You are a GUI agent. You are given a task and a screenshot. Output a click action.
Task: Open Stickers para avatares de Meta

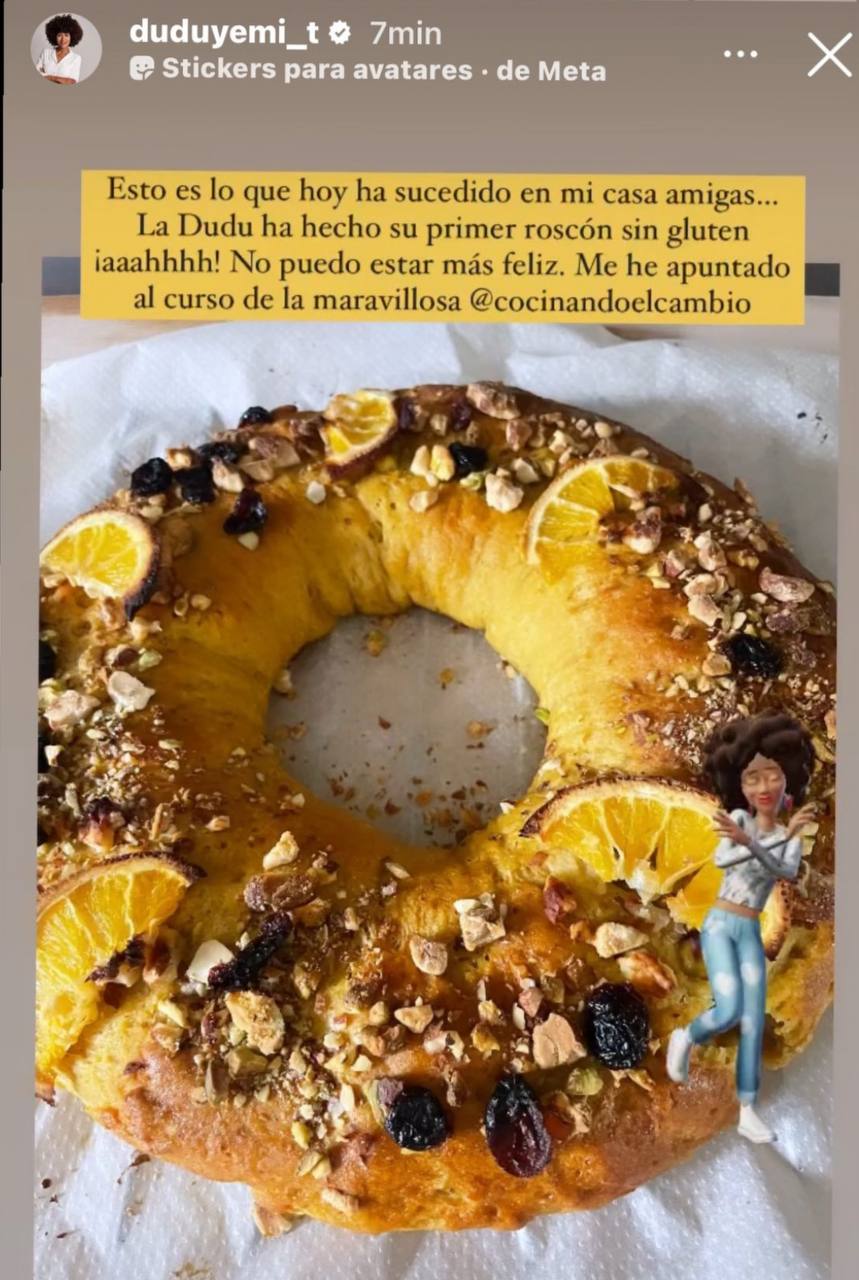click(368, 70)
